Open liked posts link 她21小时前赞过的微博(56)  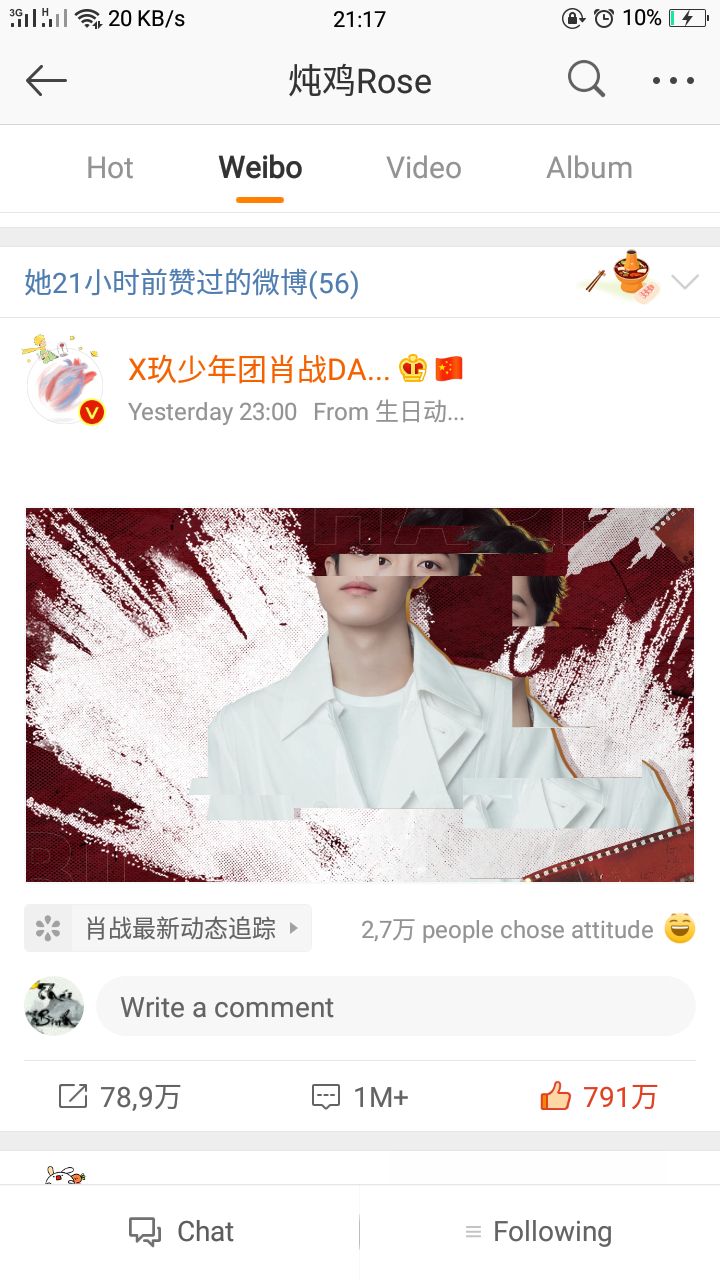point(192,283)
